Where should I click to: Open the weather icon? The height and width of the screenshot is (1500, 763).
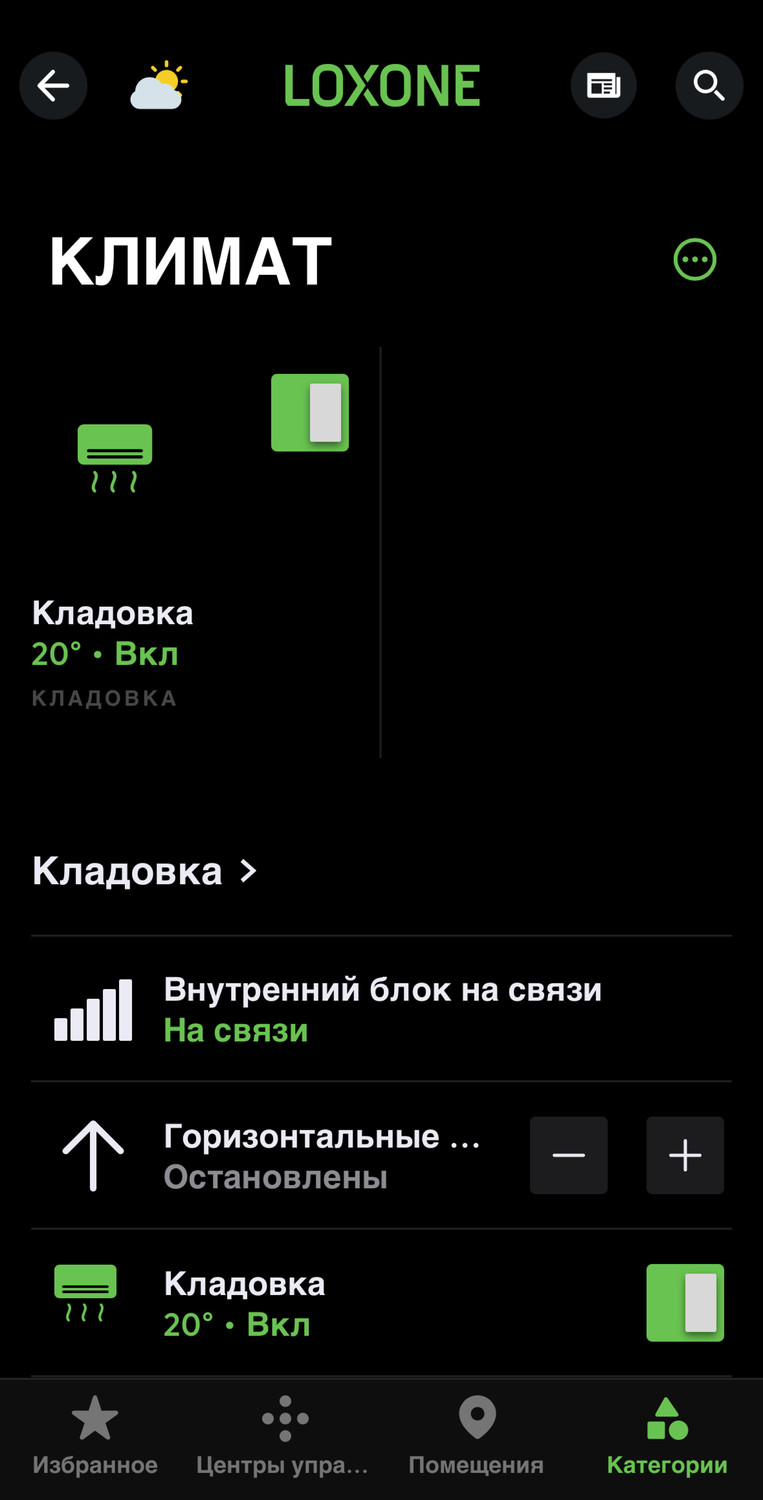coord(159,86)
